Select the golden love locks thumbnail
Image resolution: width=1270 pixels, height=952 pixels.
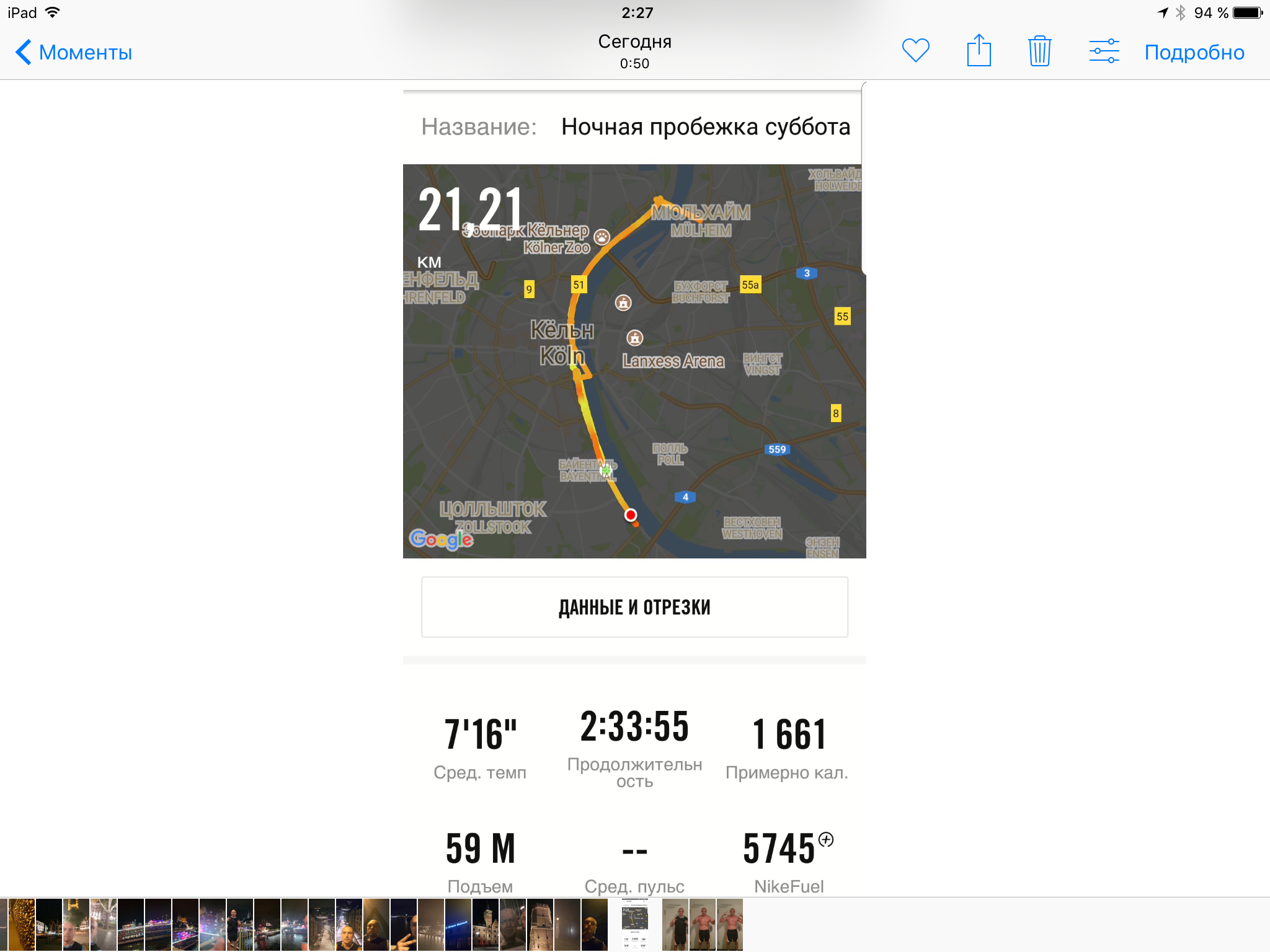click(21, 924)
